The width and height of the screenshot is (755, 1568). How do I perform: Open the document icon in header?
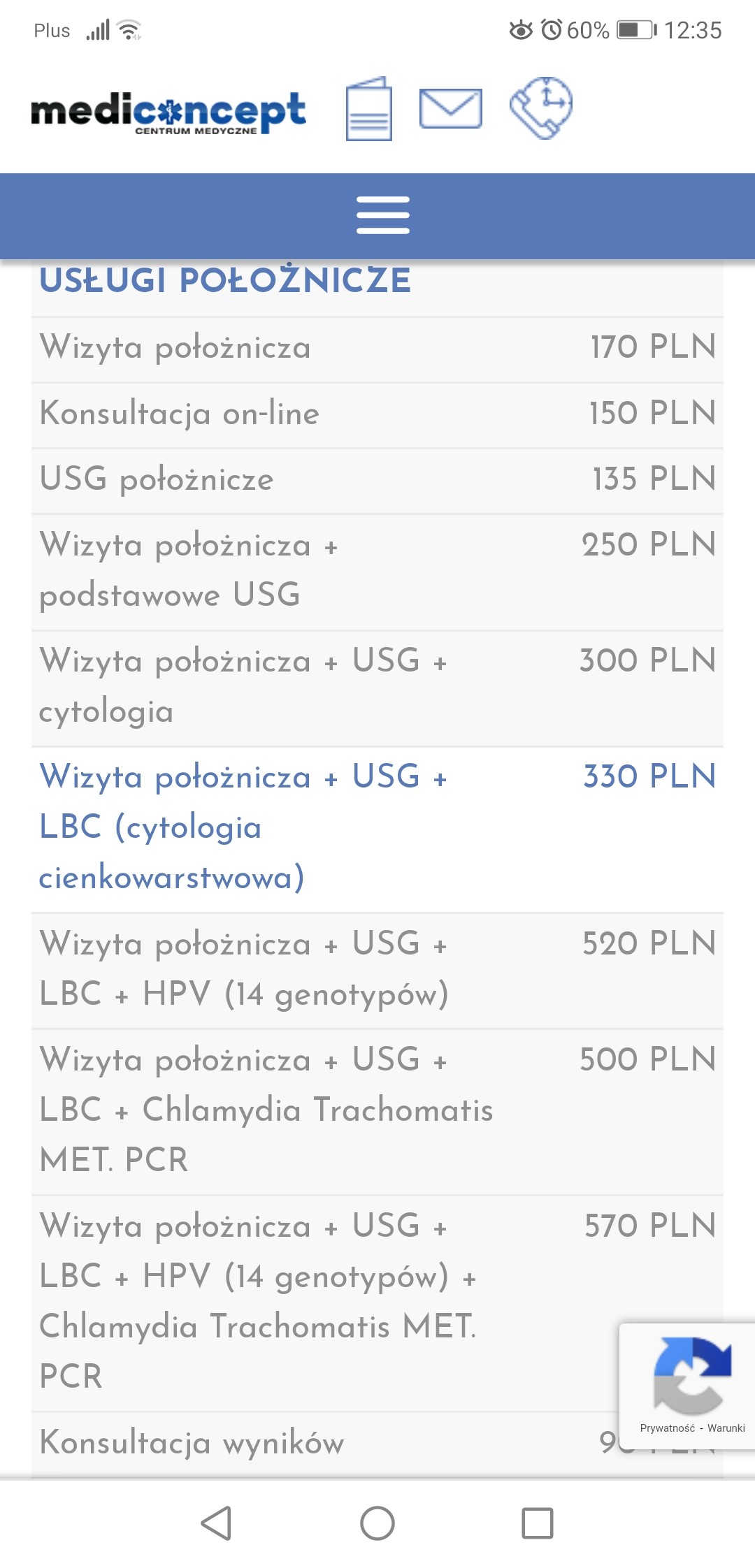tap(368, 110)
